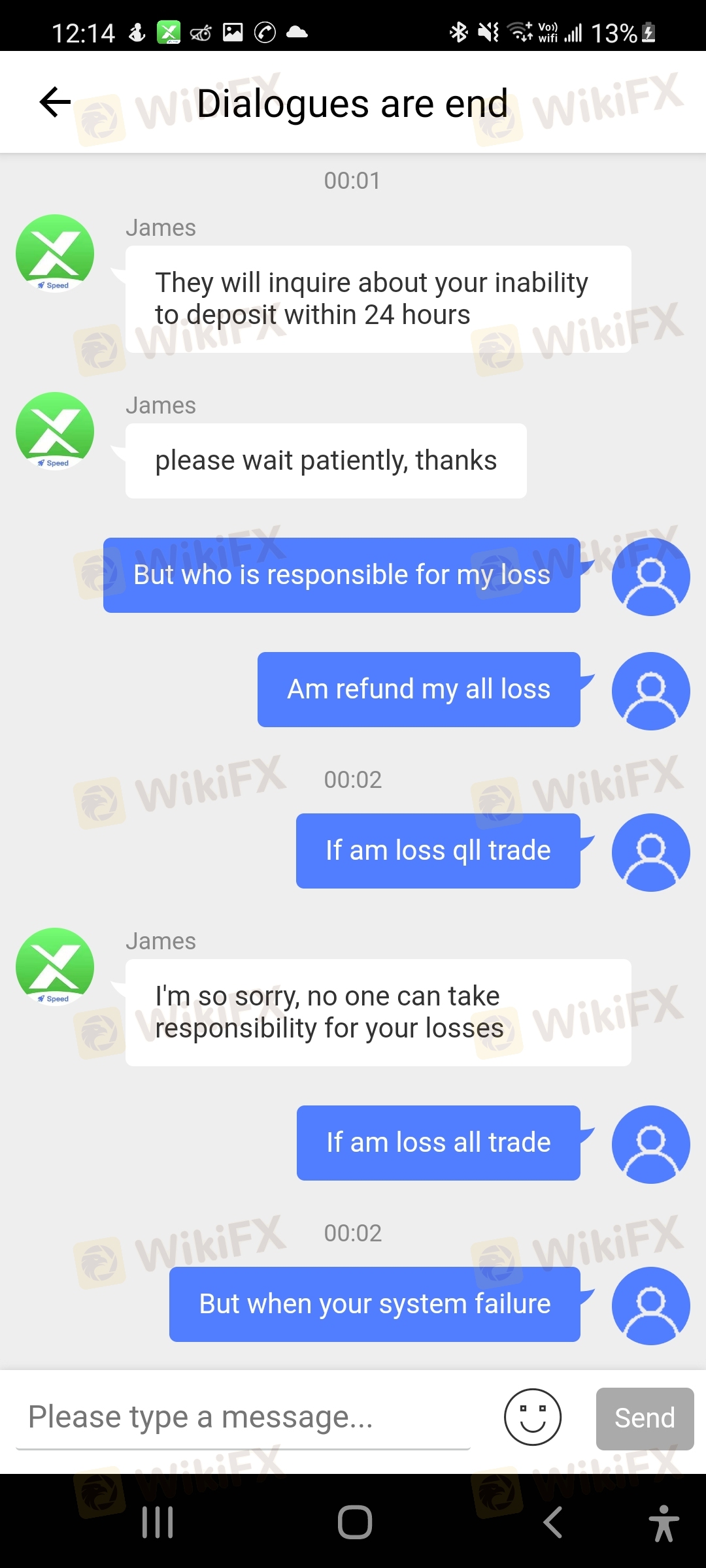
Task: Go back using the top-left arrow
Action: point(55,103)
